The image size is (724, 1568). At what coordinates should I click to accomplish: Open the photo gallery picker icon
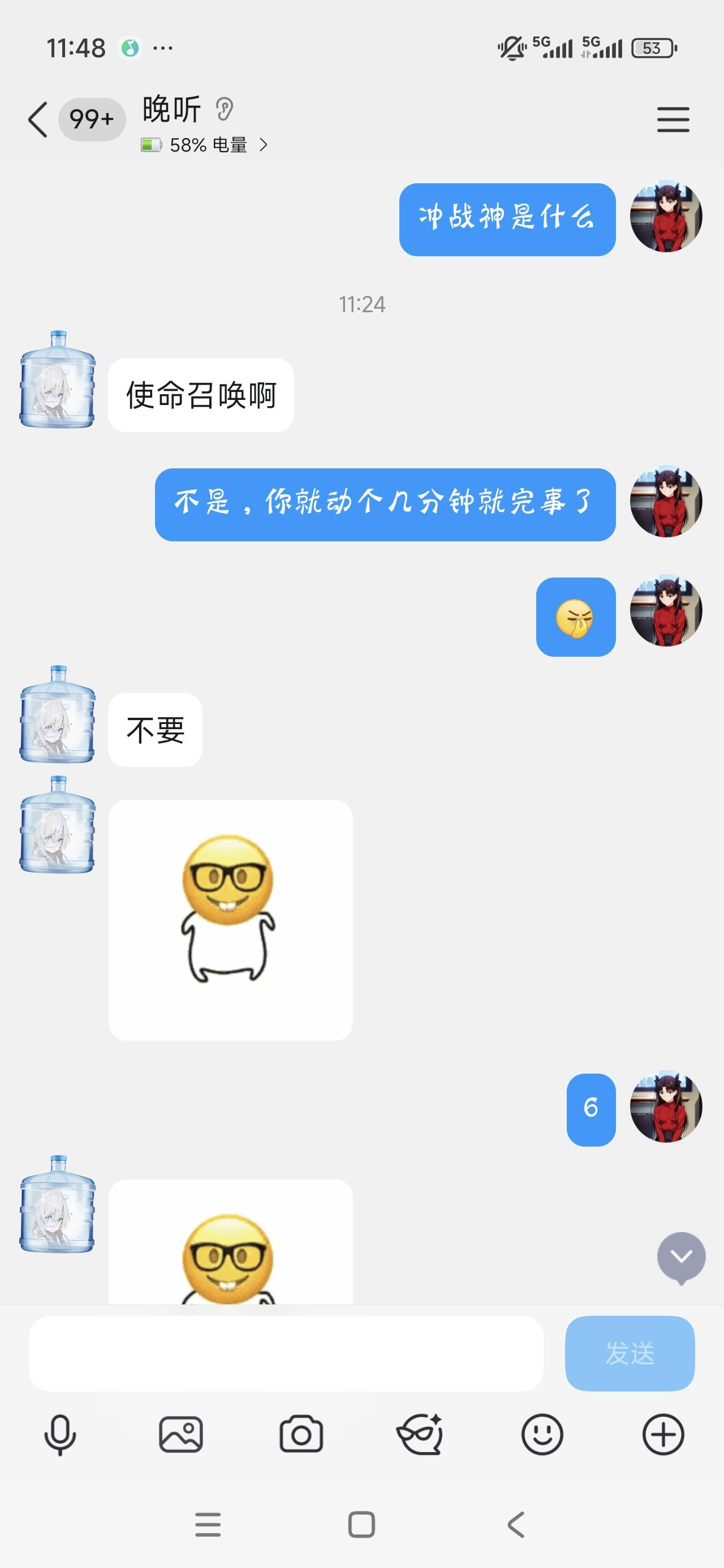pos(182,1435)
